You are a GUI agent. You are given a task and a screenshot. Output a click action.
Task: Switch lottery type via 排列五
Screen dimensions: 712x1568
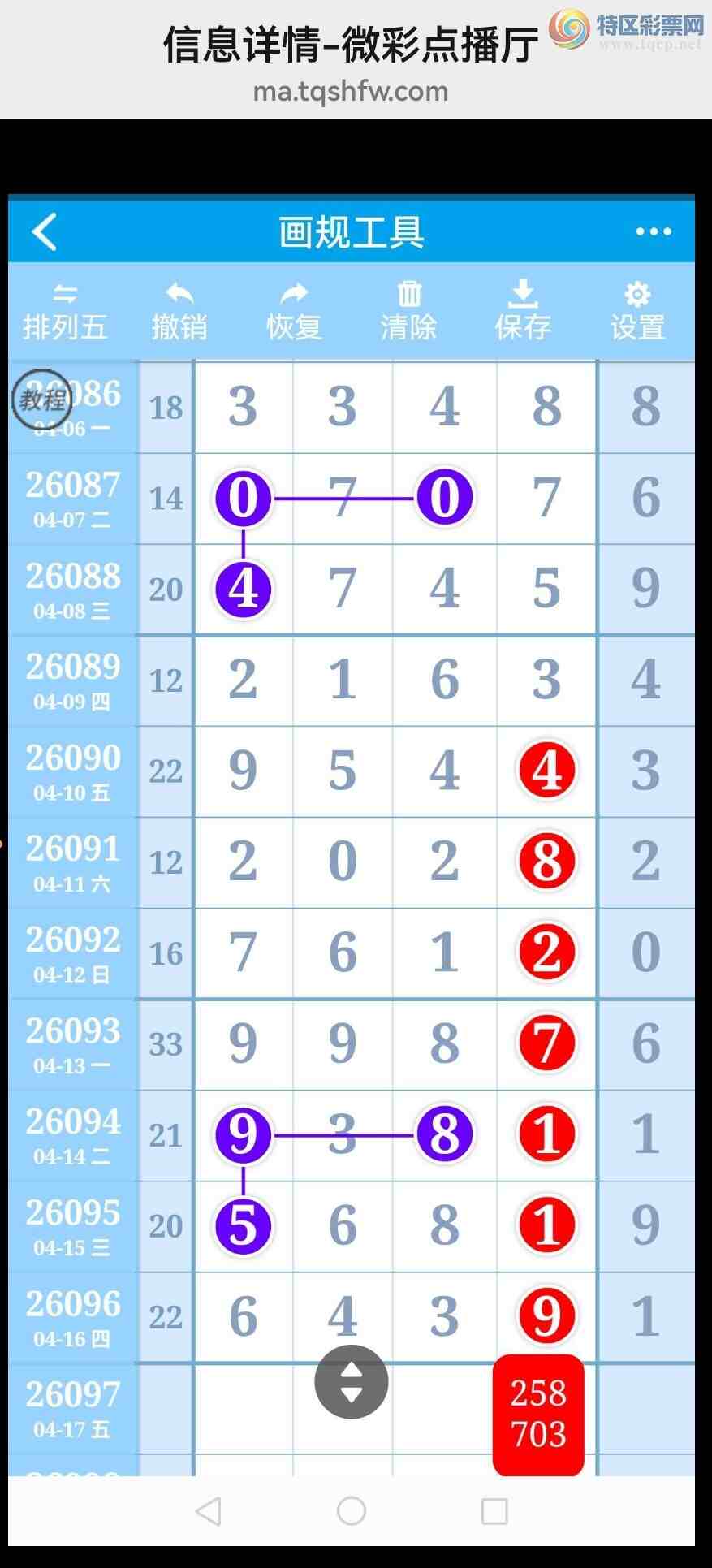(x=65, y=313)
